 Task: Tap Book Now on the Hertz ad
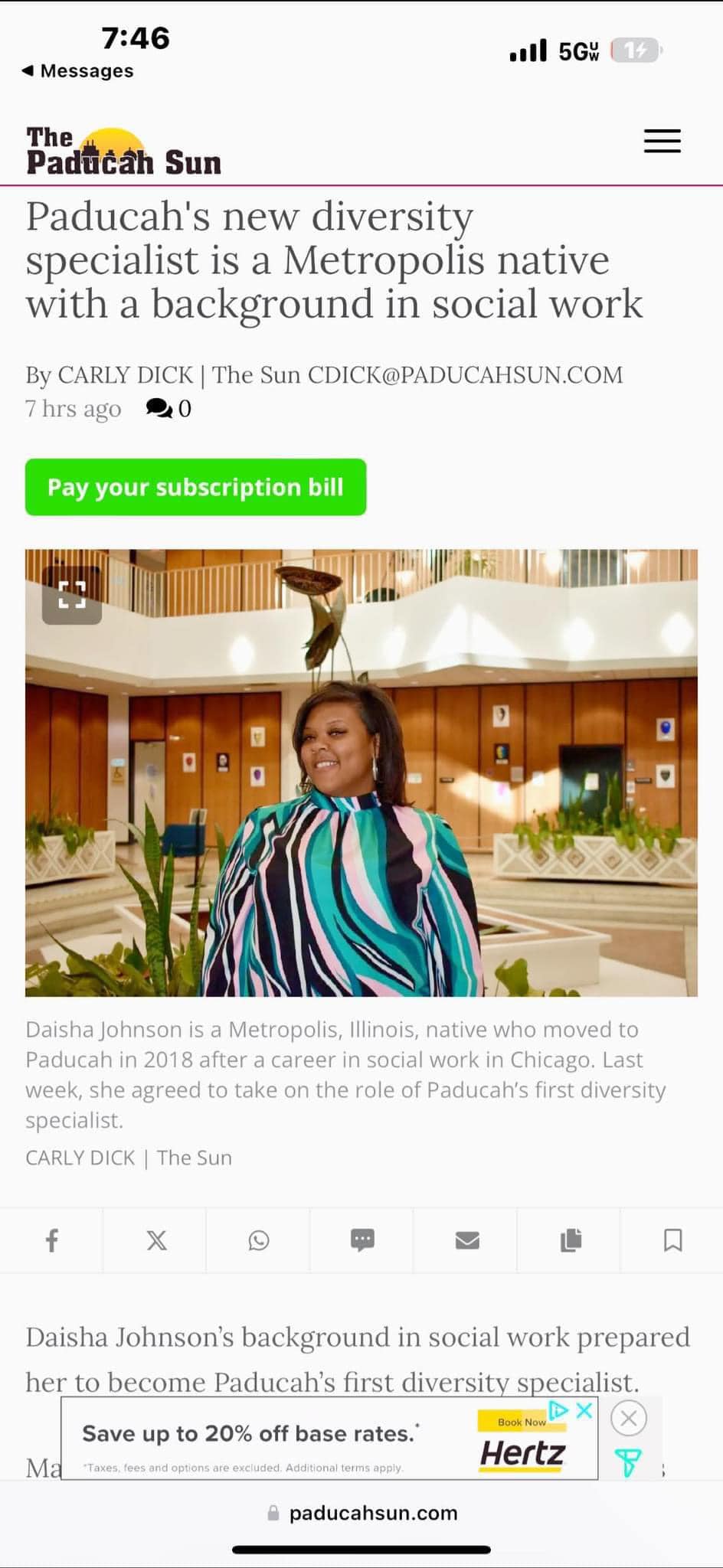click(x=522, y=1422)
